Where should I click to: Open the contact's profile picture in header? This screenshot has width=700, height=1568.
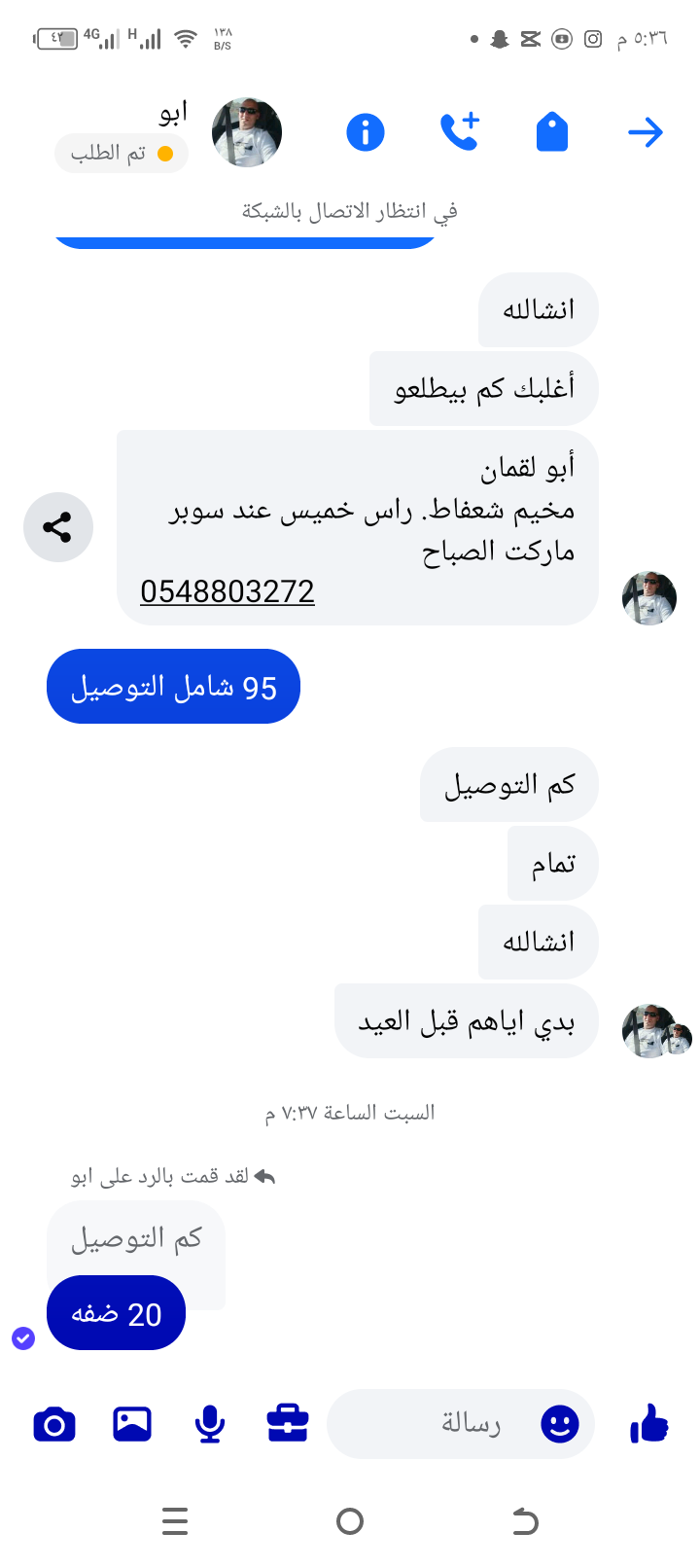pyautogui.click(x=247, y=132)
